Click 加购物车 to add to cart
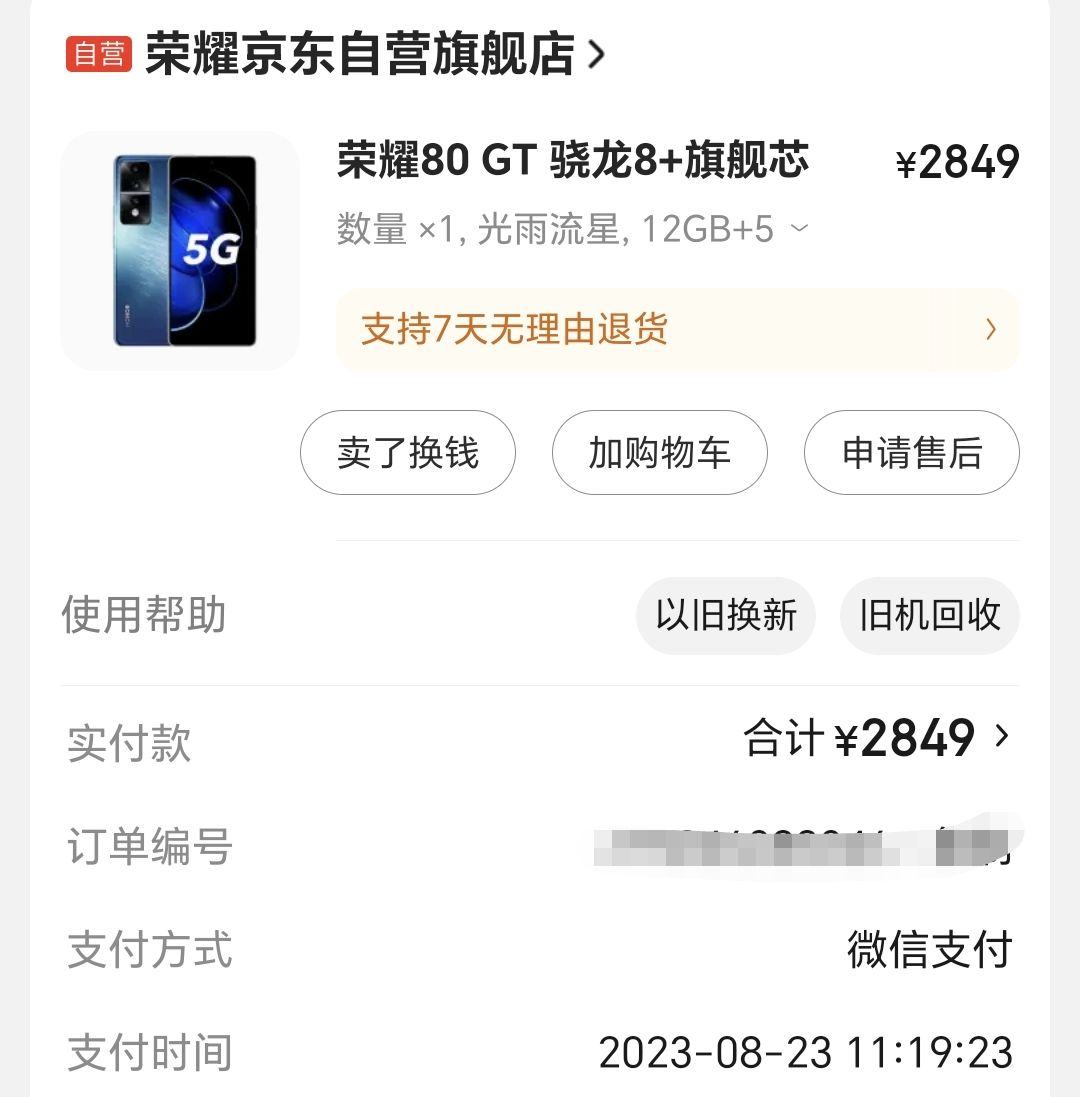Image resolution: width=1080 pixels, height=1097 pixels. click(x=660, y=453)
